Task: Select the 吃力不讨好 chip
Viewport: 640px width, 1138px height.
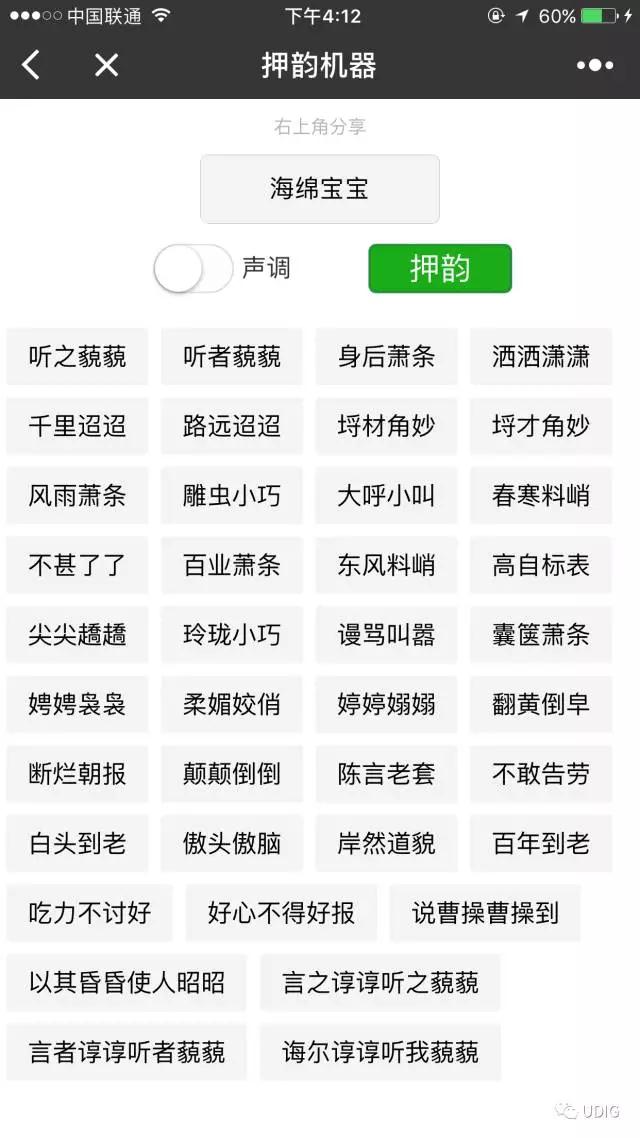Action: pyautogui.click(x=90, y=913)
